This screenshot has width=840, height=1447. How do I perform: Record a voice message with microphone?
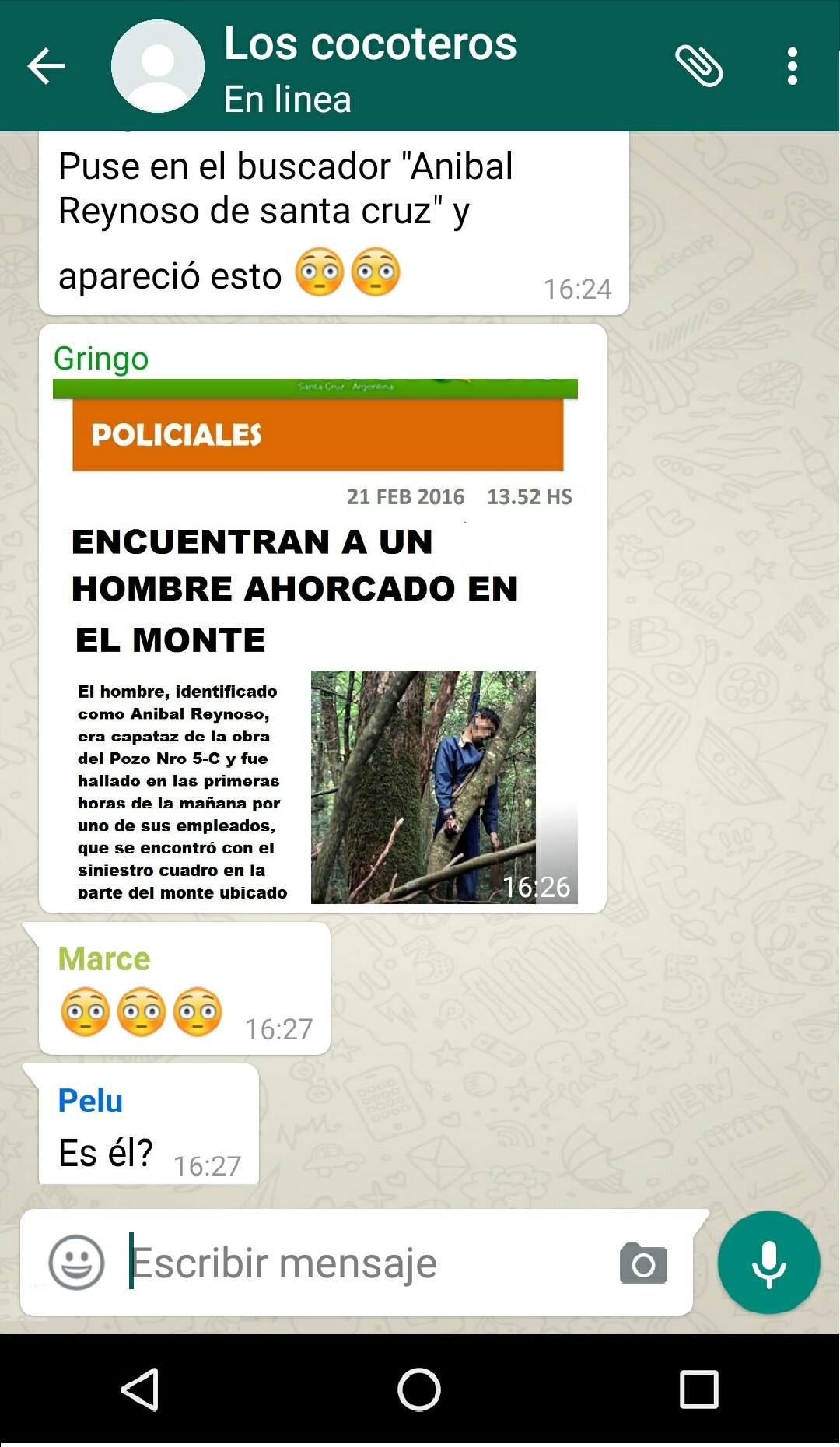[768, 1262]
